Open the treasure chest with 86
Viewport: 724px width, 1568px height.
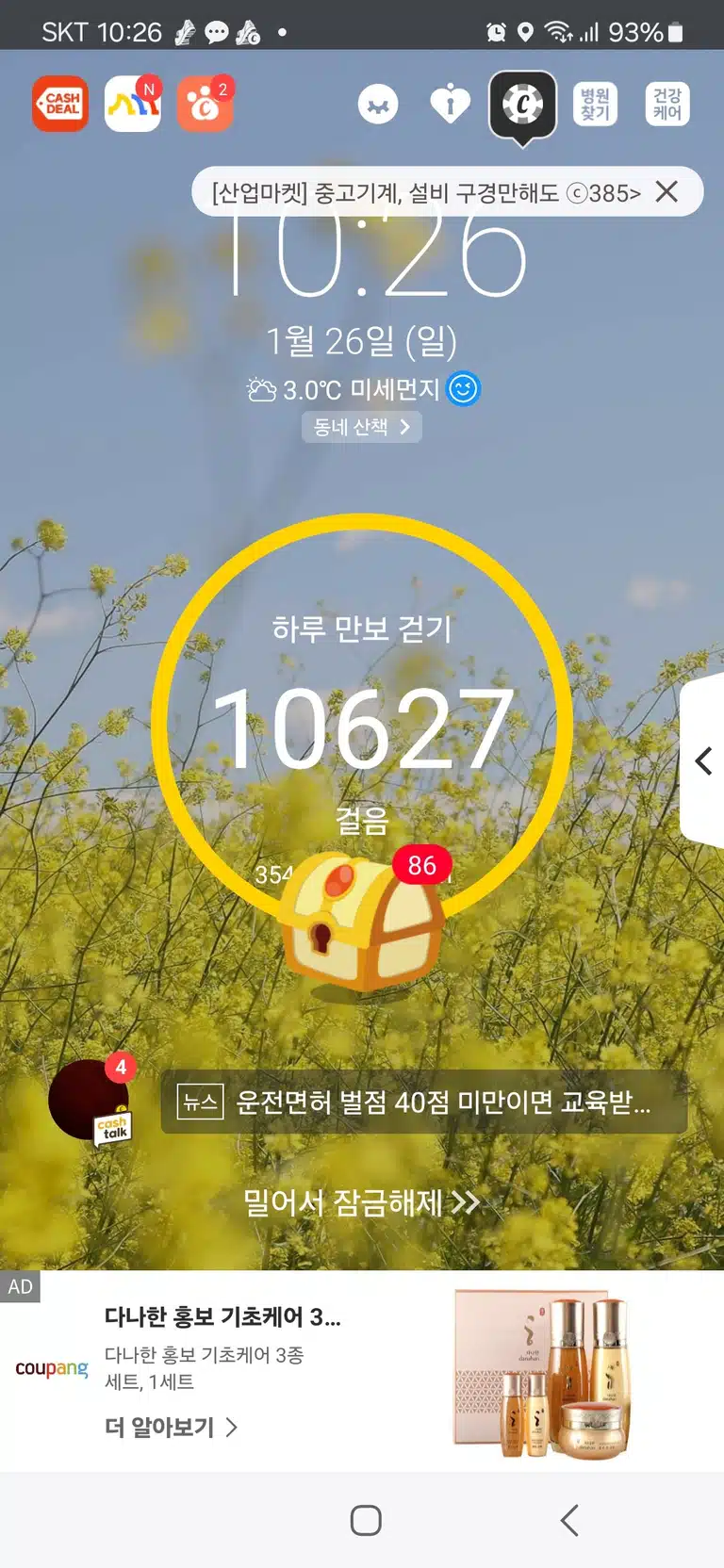364,920
